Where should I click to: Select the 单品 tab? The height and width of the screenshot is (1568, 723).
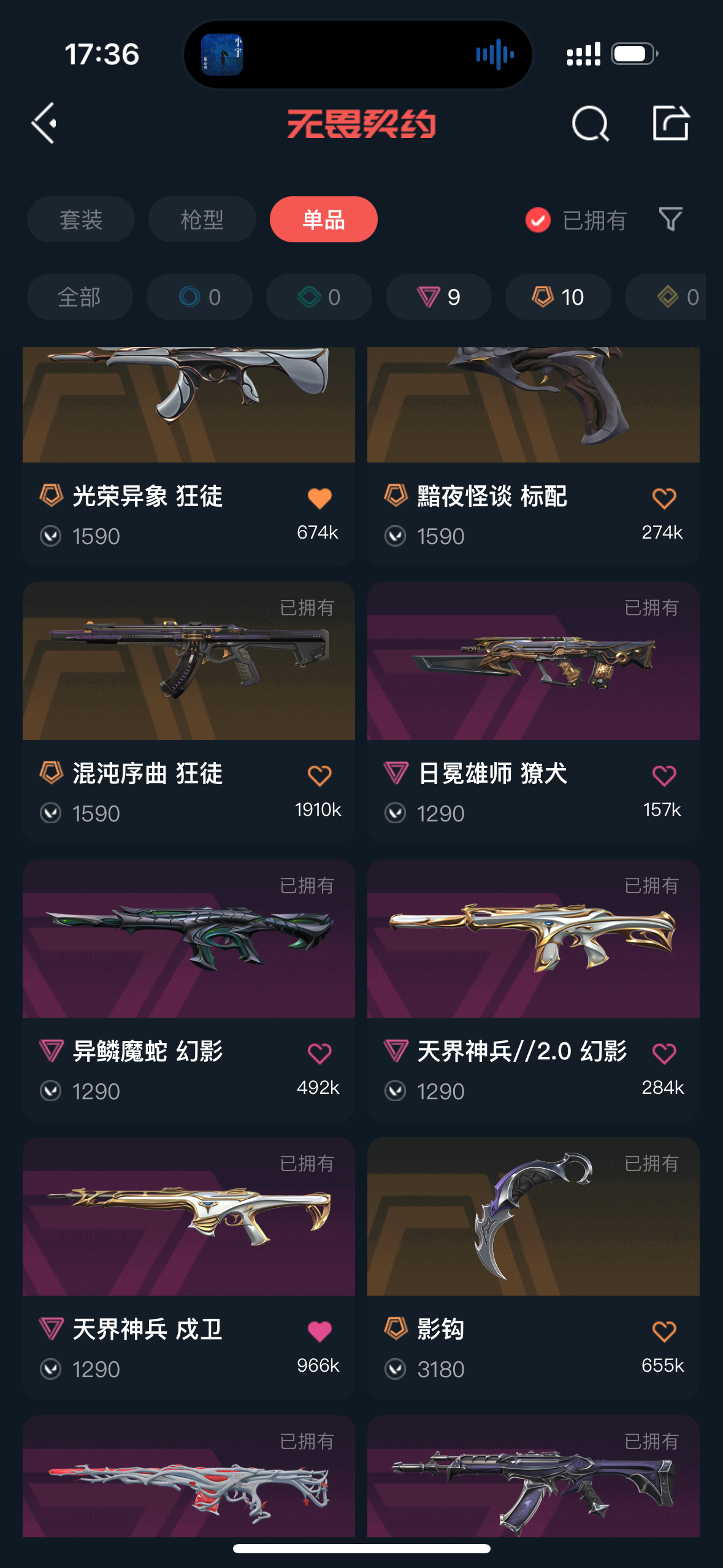point(323,220)
